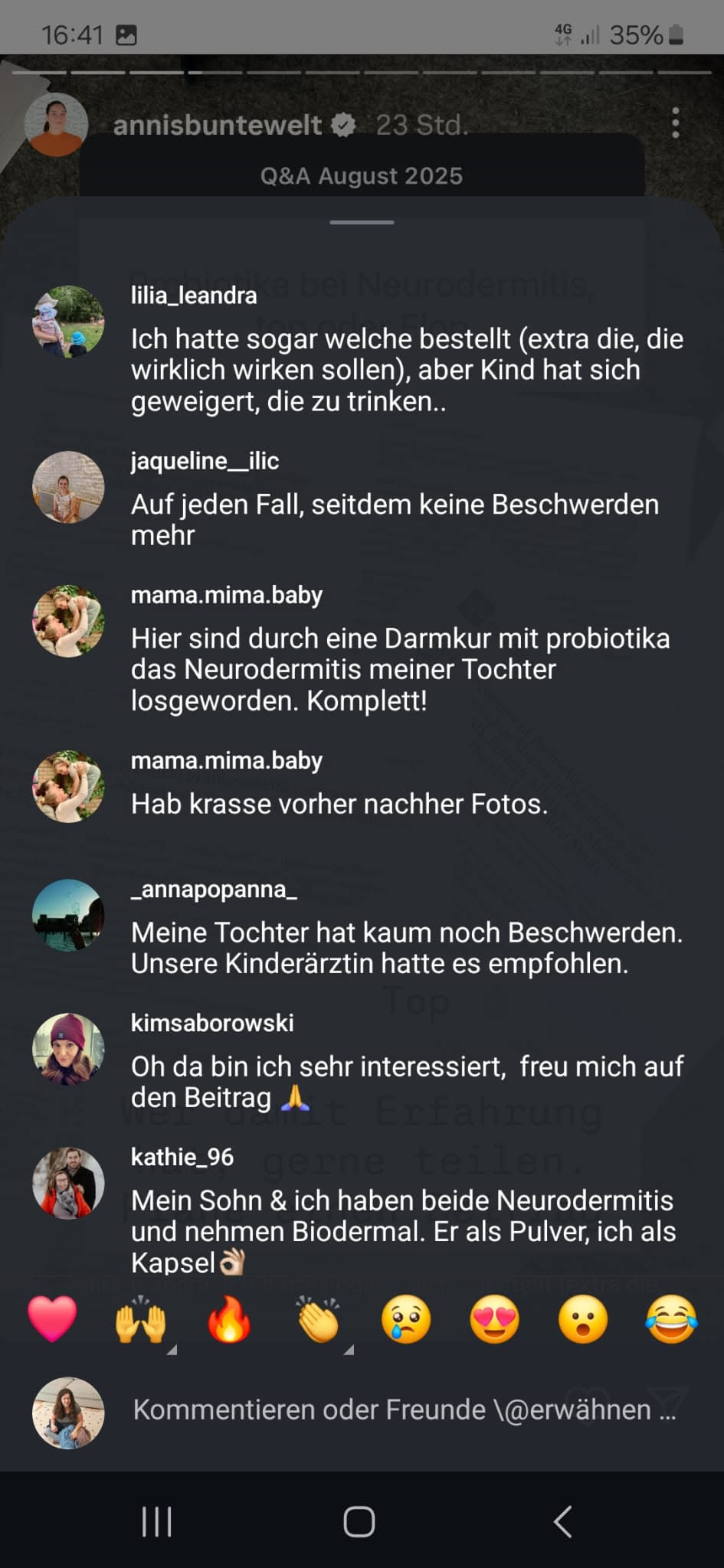Open kathie_96's profile
The image size is (724, 1568).
coord(182,1157)
